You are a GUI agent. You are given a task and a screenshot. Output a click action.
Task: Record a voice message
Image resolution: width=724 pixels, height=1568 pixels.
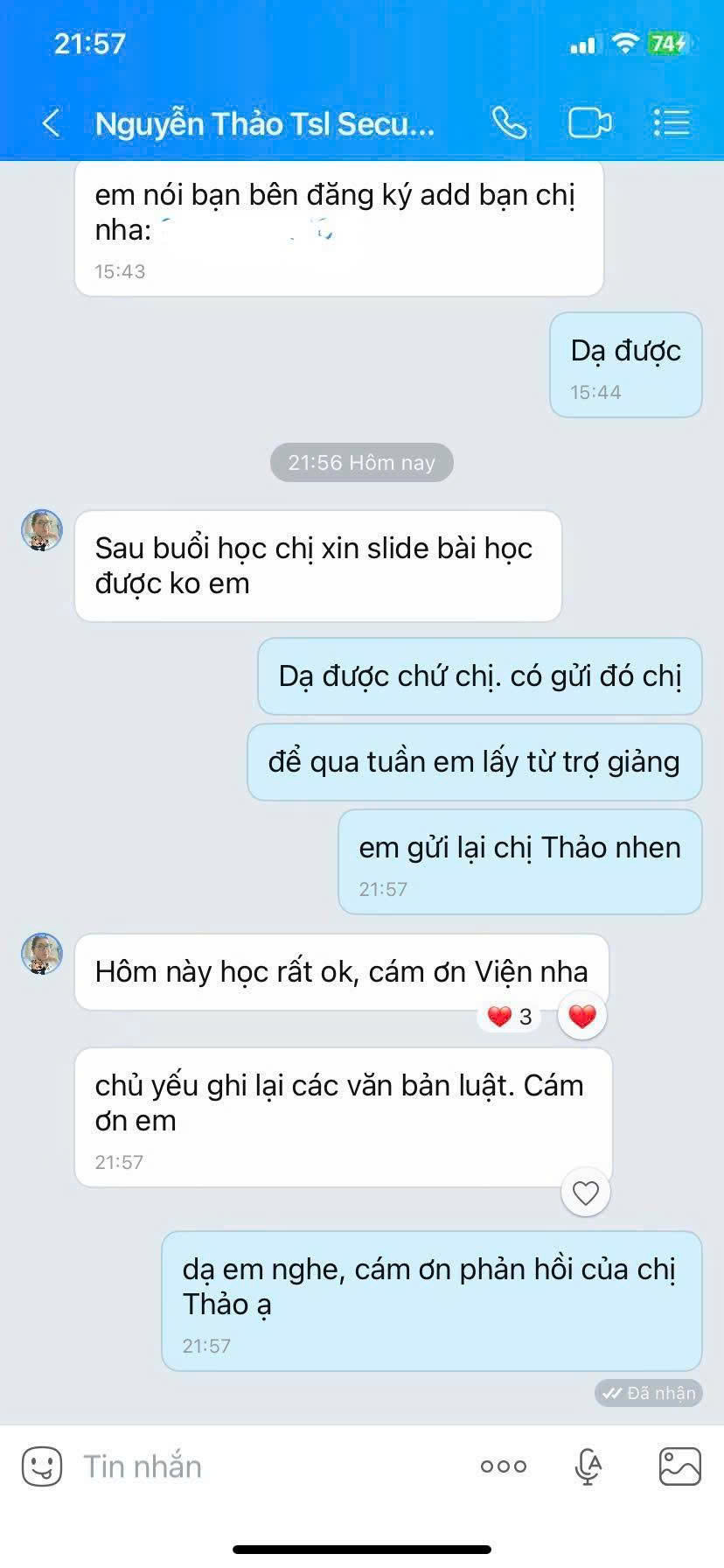click(588, 1466)
